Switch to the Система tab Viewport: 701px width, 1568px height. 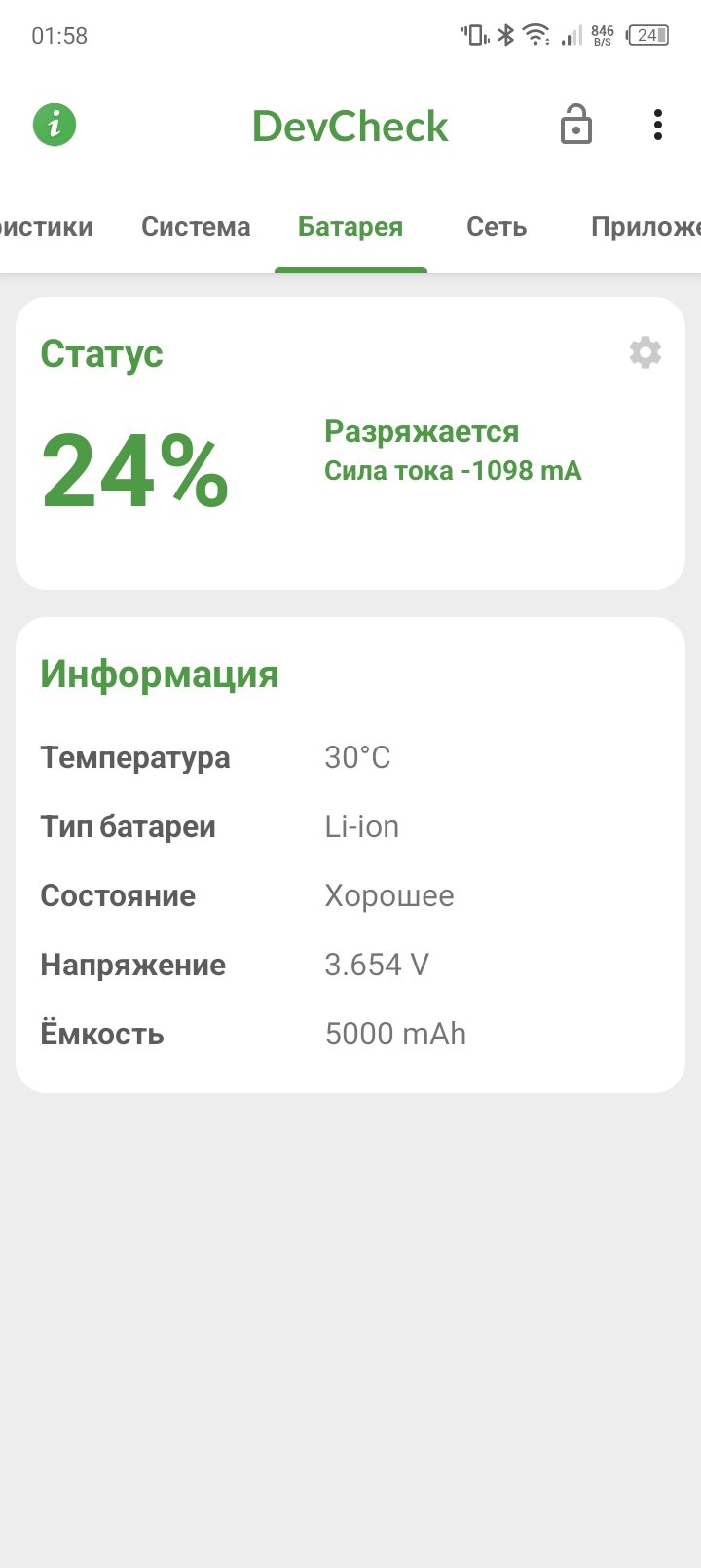[x=196, y=227]
